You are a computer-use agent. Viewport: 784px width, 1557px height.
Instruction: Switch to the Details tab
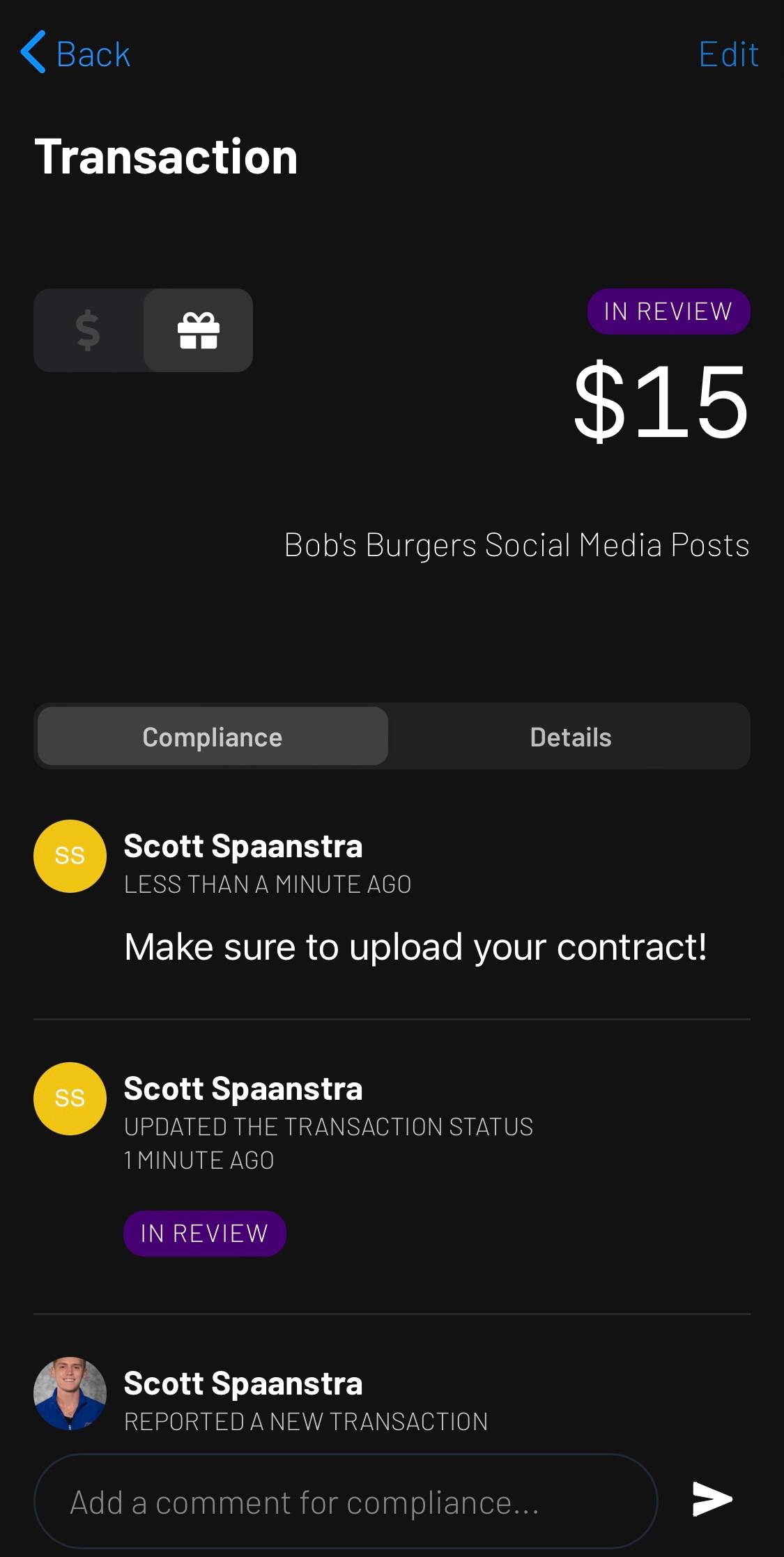click(x=570, y=737)
